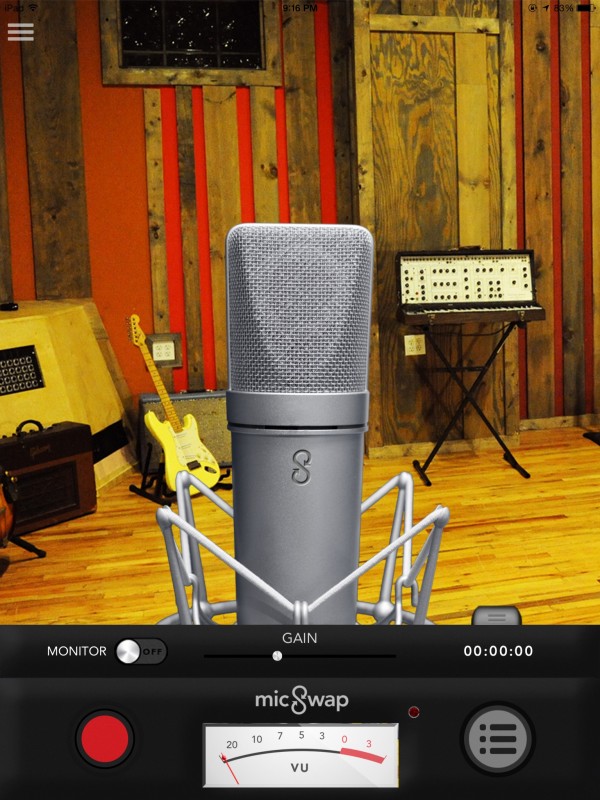
Task: Expand the panel handle above the timer
Action: [496, 615]
